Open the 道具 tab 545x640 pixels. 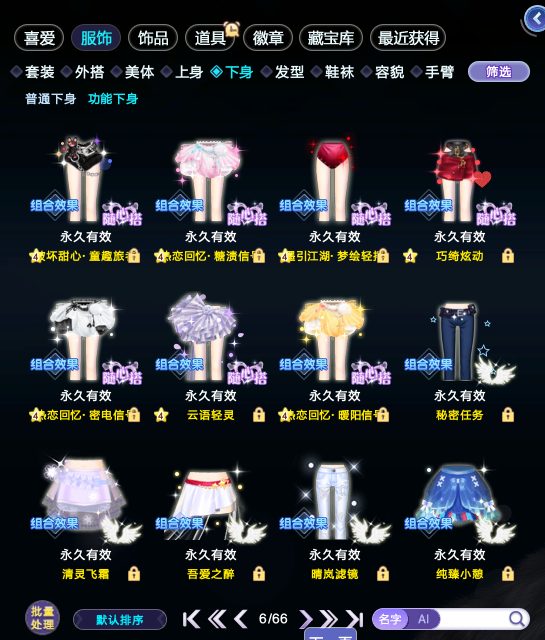(210, 38)
